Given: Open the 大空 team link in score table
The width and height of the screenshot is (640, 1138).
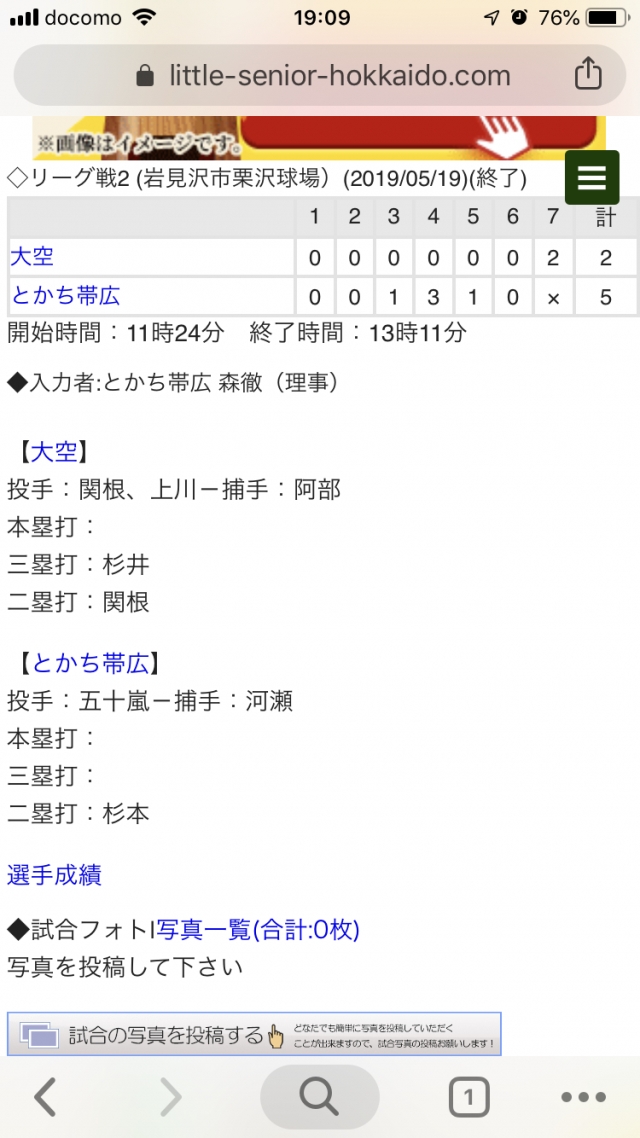Looking at the screenshot, I should (32, 257).
